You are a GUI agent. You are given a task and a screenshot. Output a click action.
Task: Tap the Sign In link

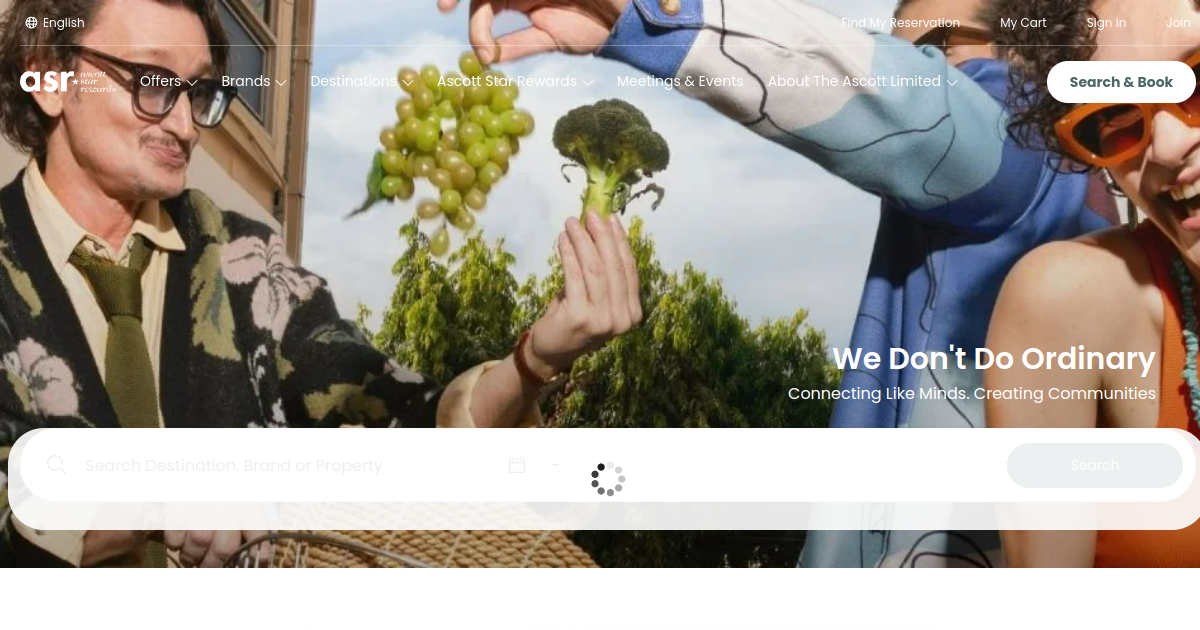click(x=1106, y=23)
